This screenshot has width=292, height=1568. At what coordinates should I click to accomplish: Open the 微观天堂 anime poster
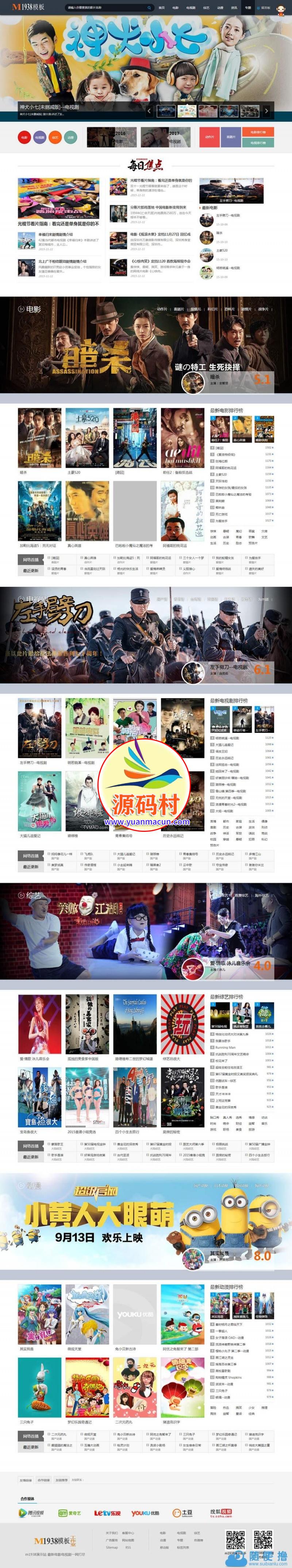coord(87,1314)
